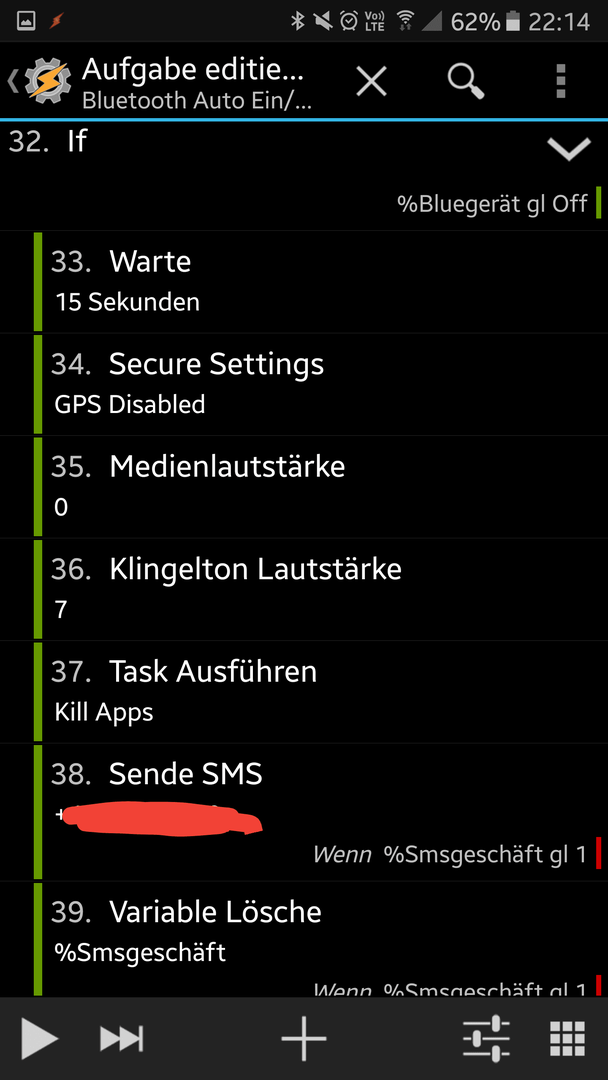This screenshot has width=608, height=1080.
Task: Open task properties sliders icon
Action: point(486,1039)
